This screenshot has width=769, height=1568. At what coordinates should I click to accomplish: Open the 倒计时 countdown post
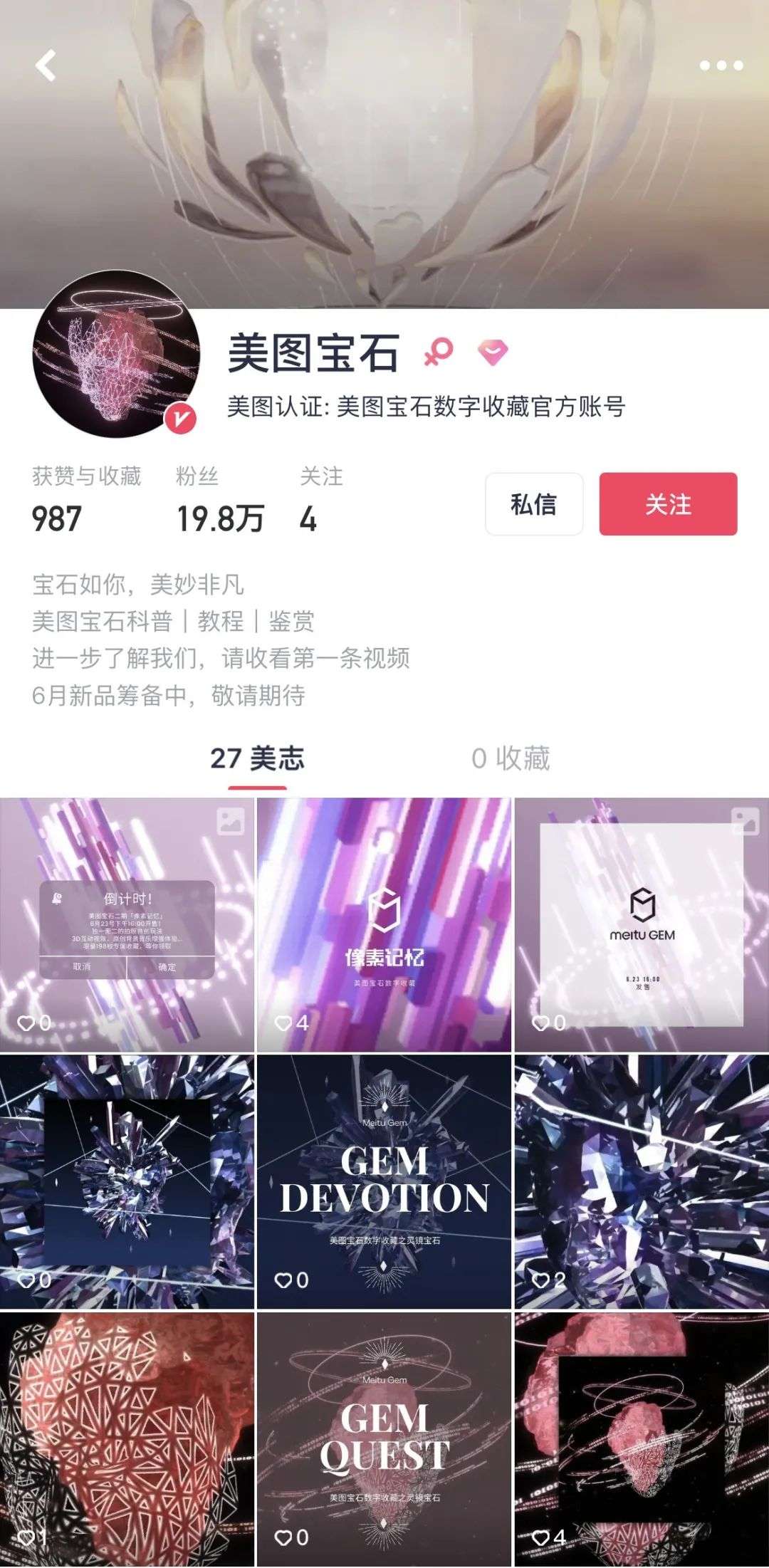pyautogui.click(x=127, y=924)
